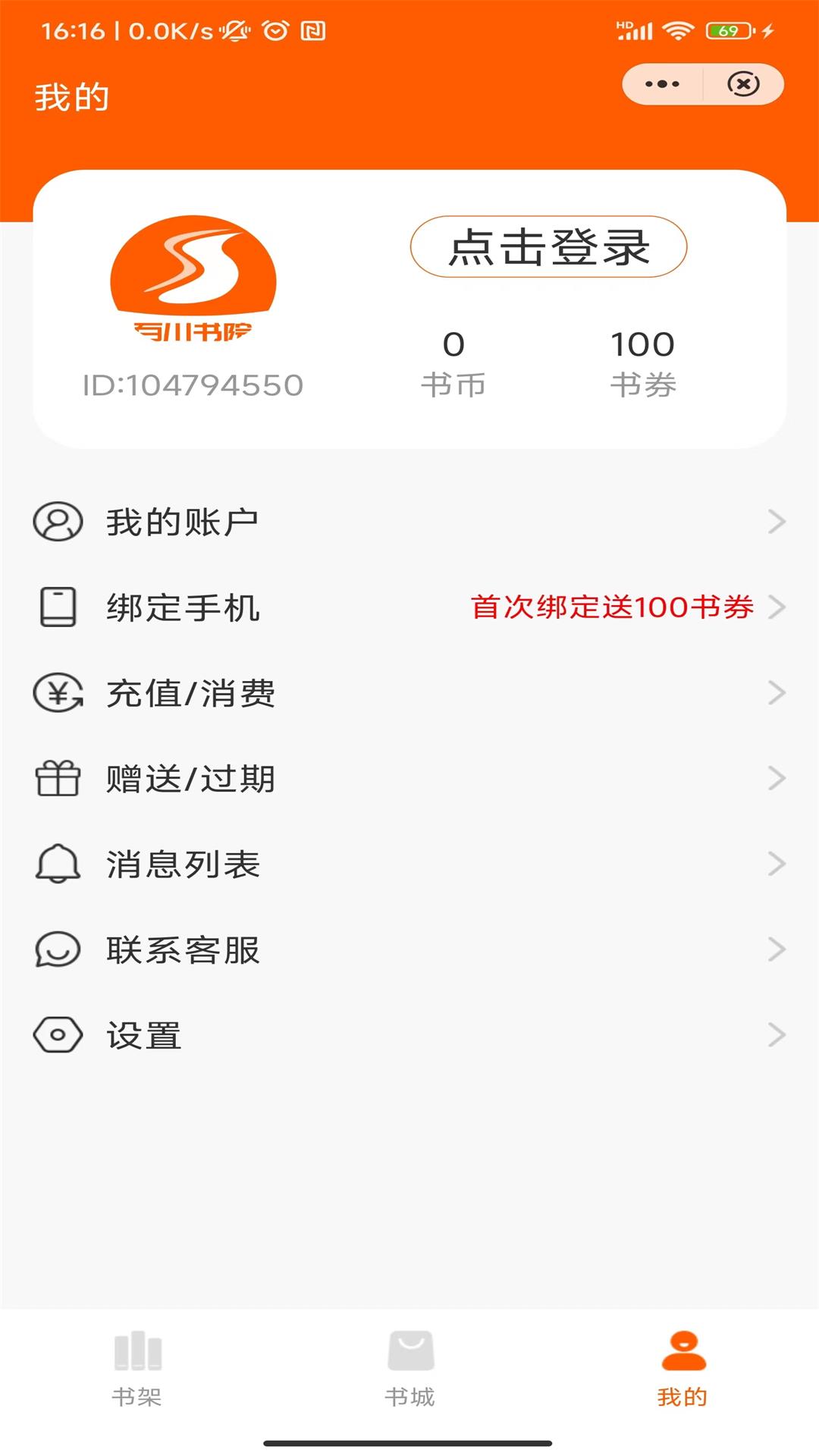Open 联系客服
Screen dimensions: 819x1456
point(409,950)
